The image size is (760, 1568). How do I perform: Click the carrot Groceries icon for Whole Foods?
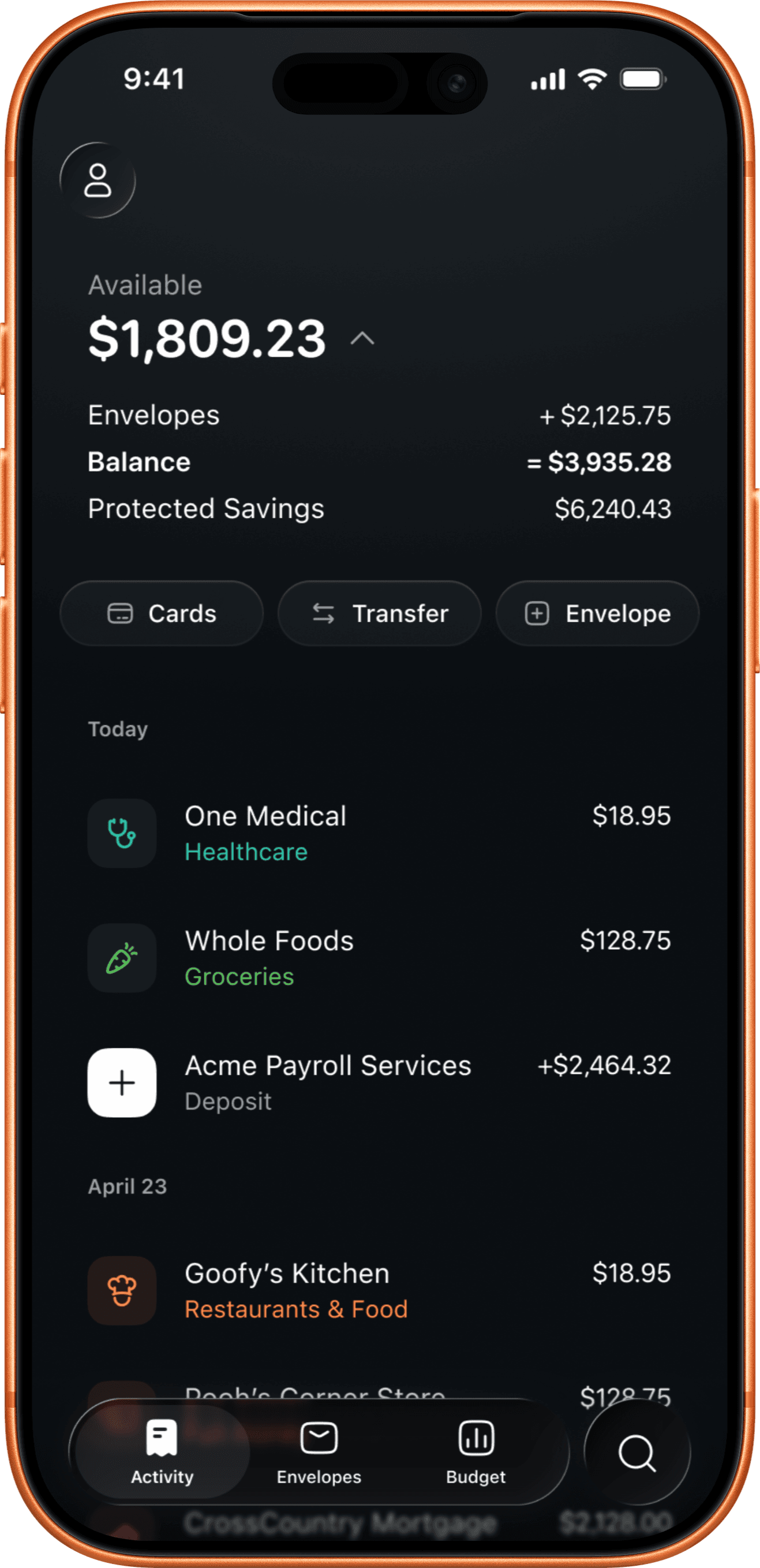click(x=121, y=957)
